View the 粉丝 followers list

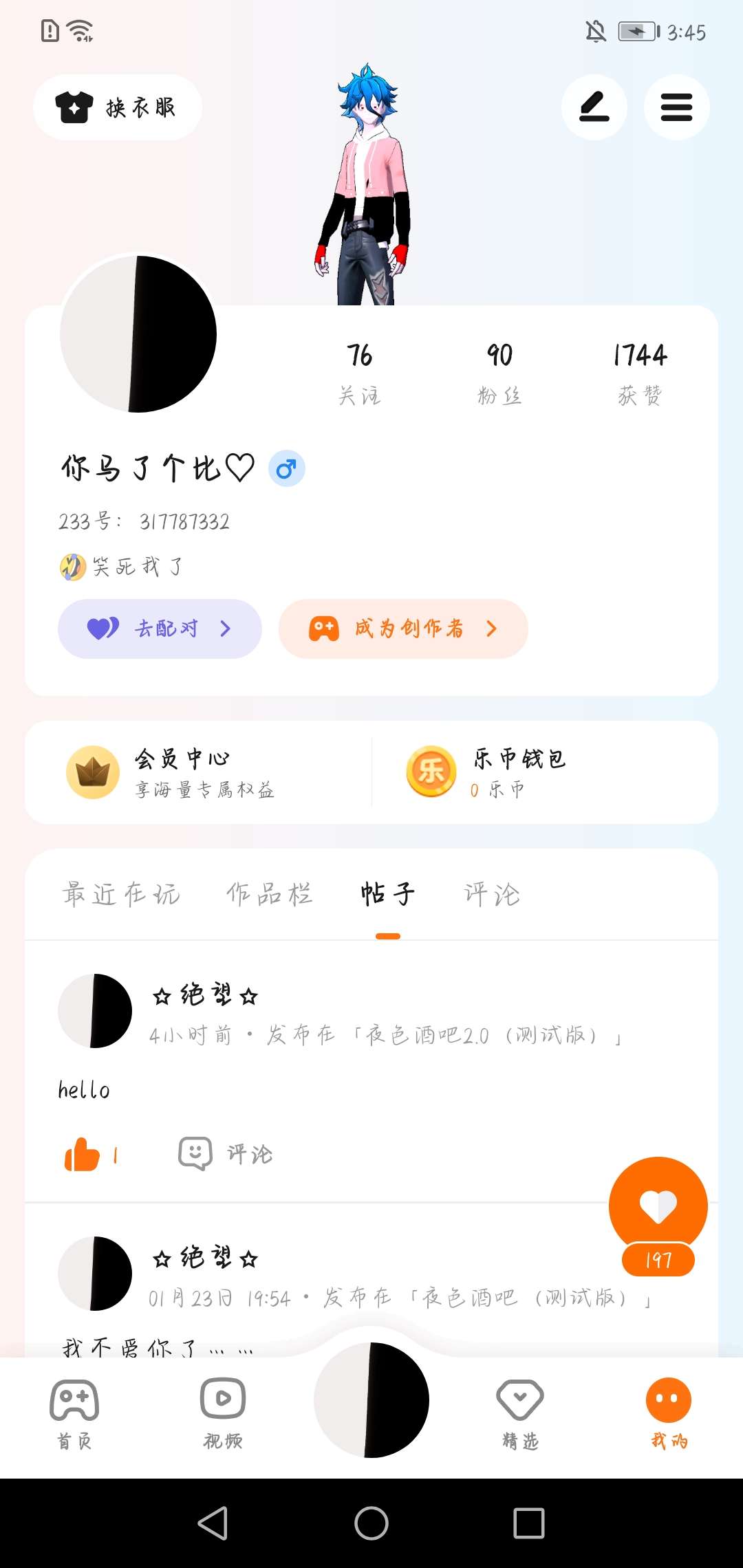pyautogui.click(x=499, y=373)
